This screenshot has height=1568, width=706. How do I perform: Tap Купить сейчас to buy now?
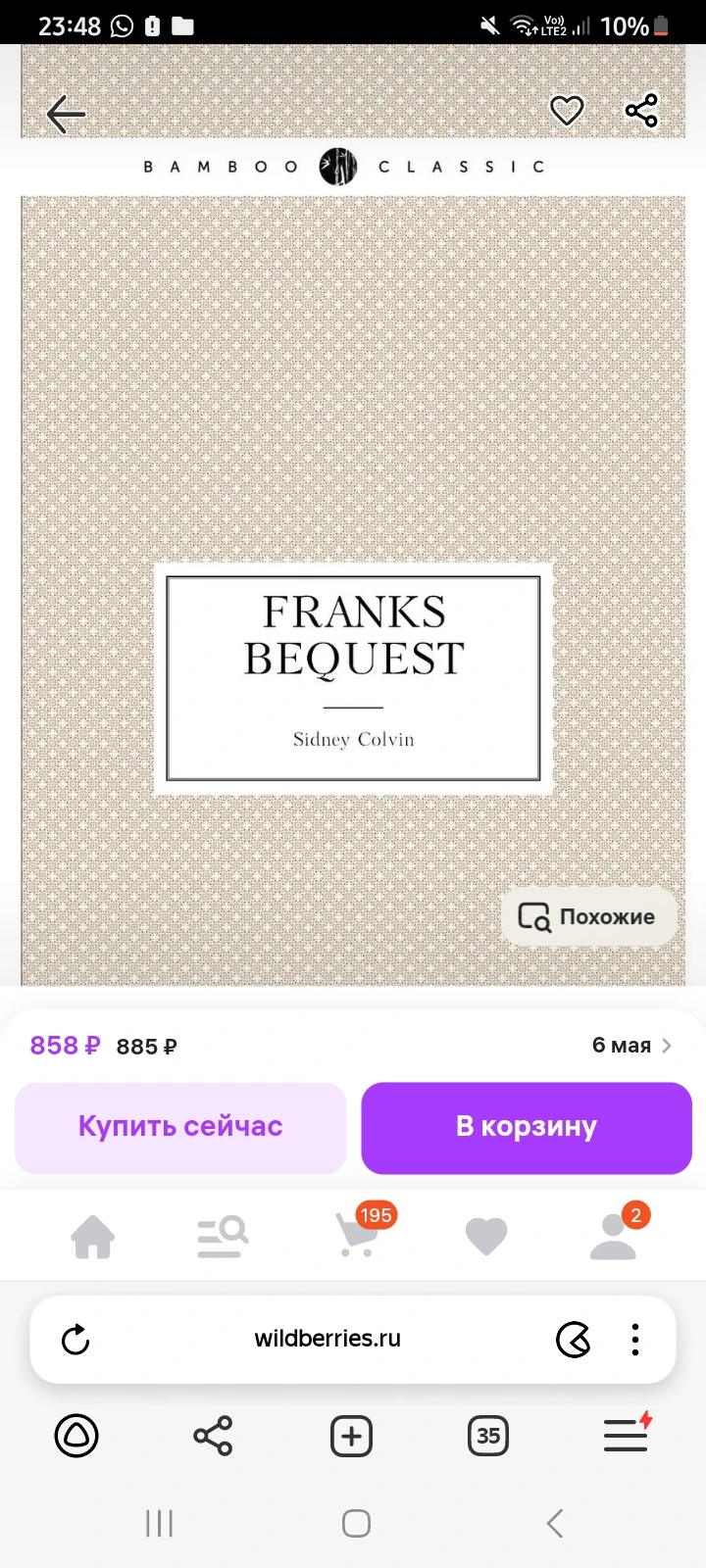(x=180, y=1127)
